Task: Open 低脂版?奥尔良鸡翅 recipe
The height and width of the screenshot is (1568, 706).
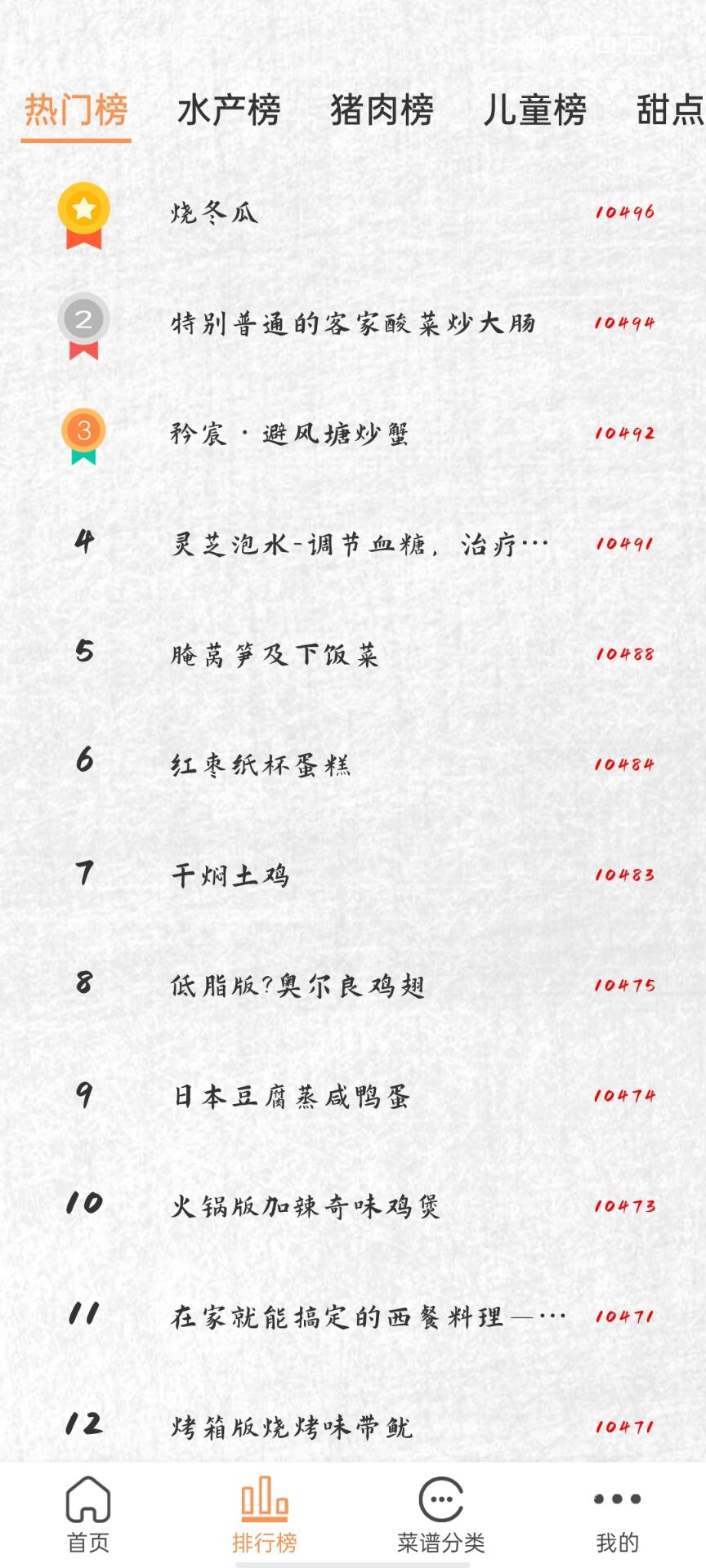Action: (x=297, y=986)
